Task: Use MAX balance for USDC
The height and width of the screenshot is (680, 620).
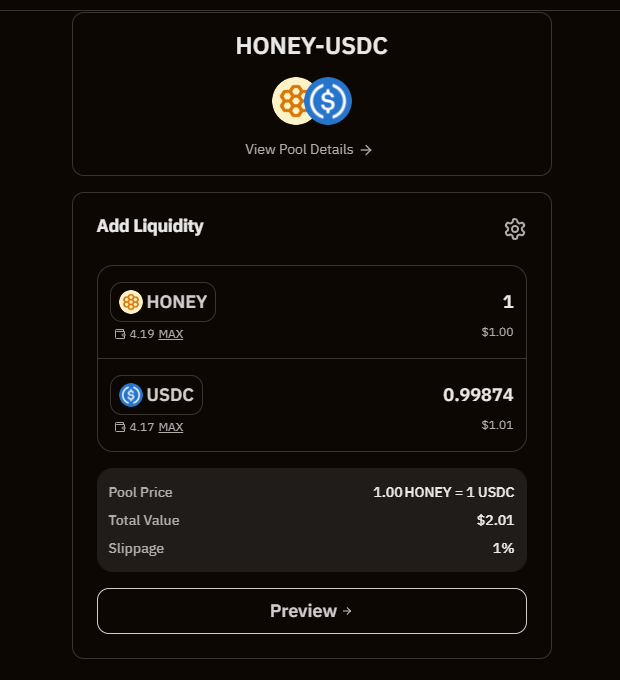Action: 171,427
